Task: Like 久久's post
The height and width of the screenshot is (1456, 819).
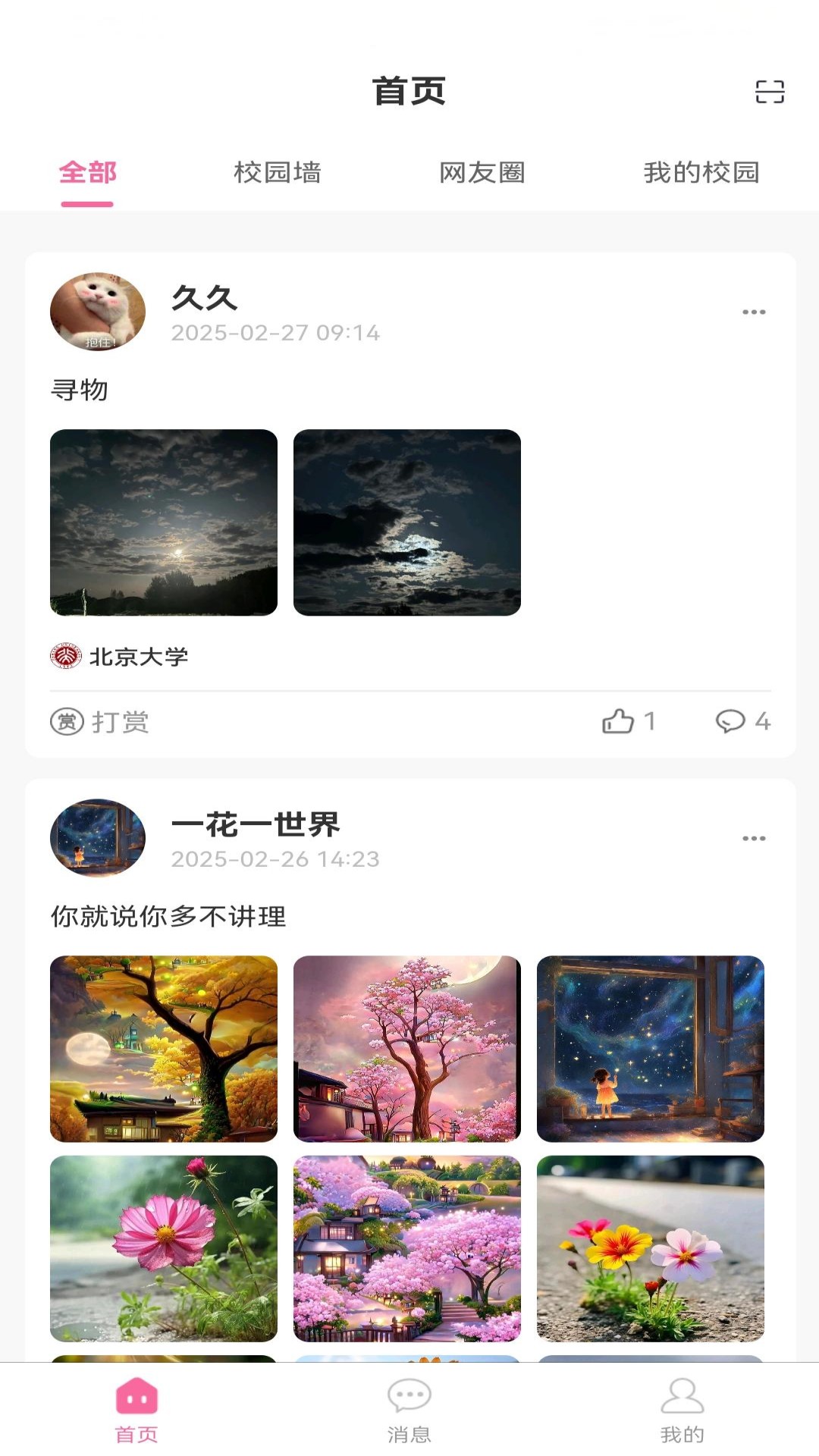Action: [628, 721]
